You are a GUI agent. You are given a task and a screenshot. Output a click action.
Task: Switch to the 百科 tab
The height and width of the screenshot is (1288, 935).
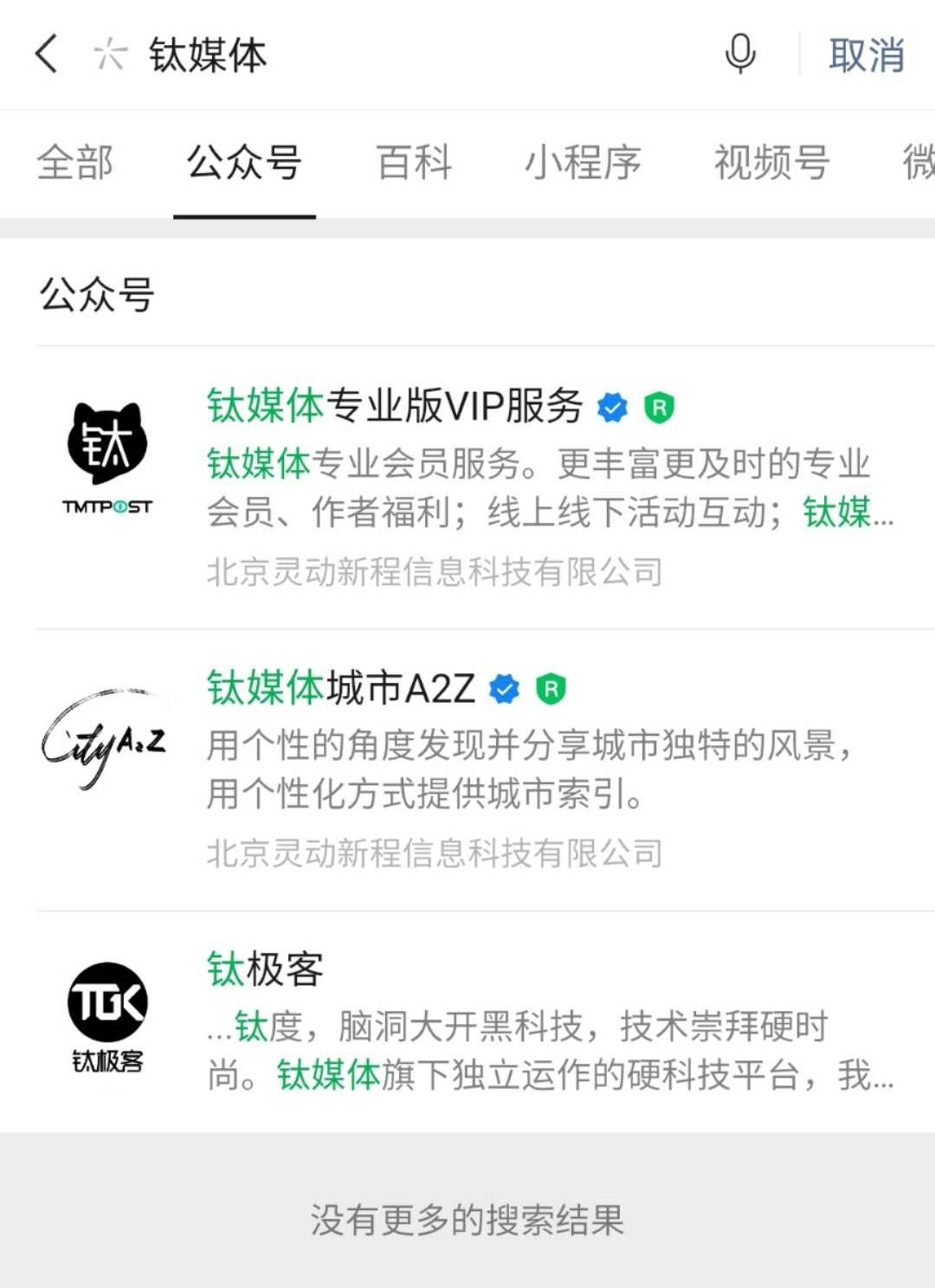tap(413, 164)
